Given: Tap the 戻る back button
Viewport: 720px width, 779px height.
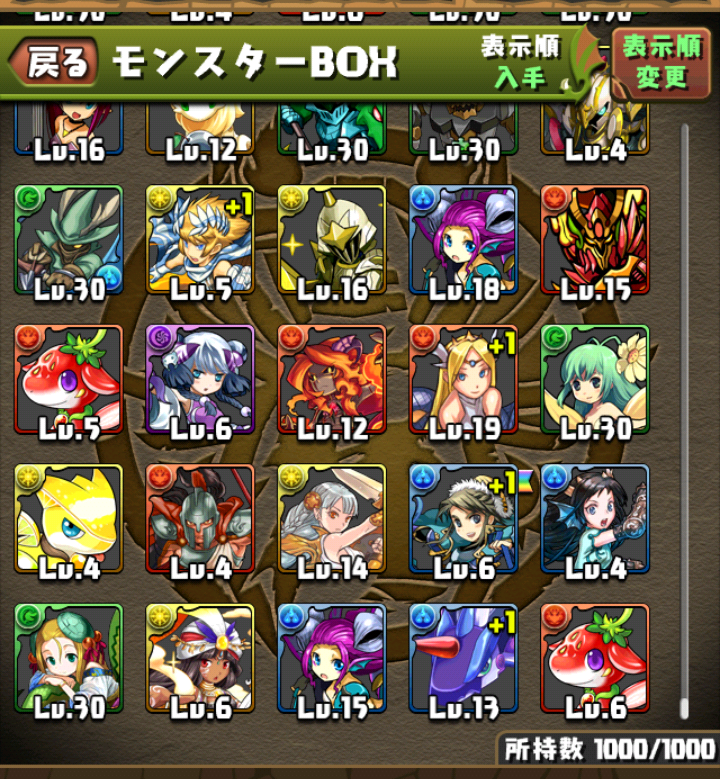Looking at the screenshot, I should click(x=54, y=63).
